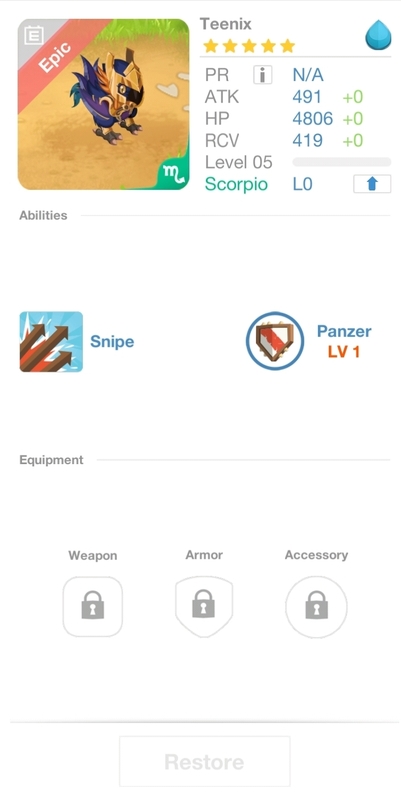
Task: Open the Teenix Epic portrait card
Action: pos(104,104)
